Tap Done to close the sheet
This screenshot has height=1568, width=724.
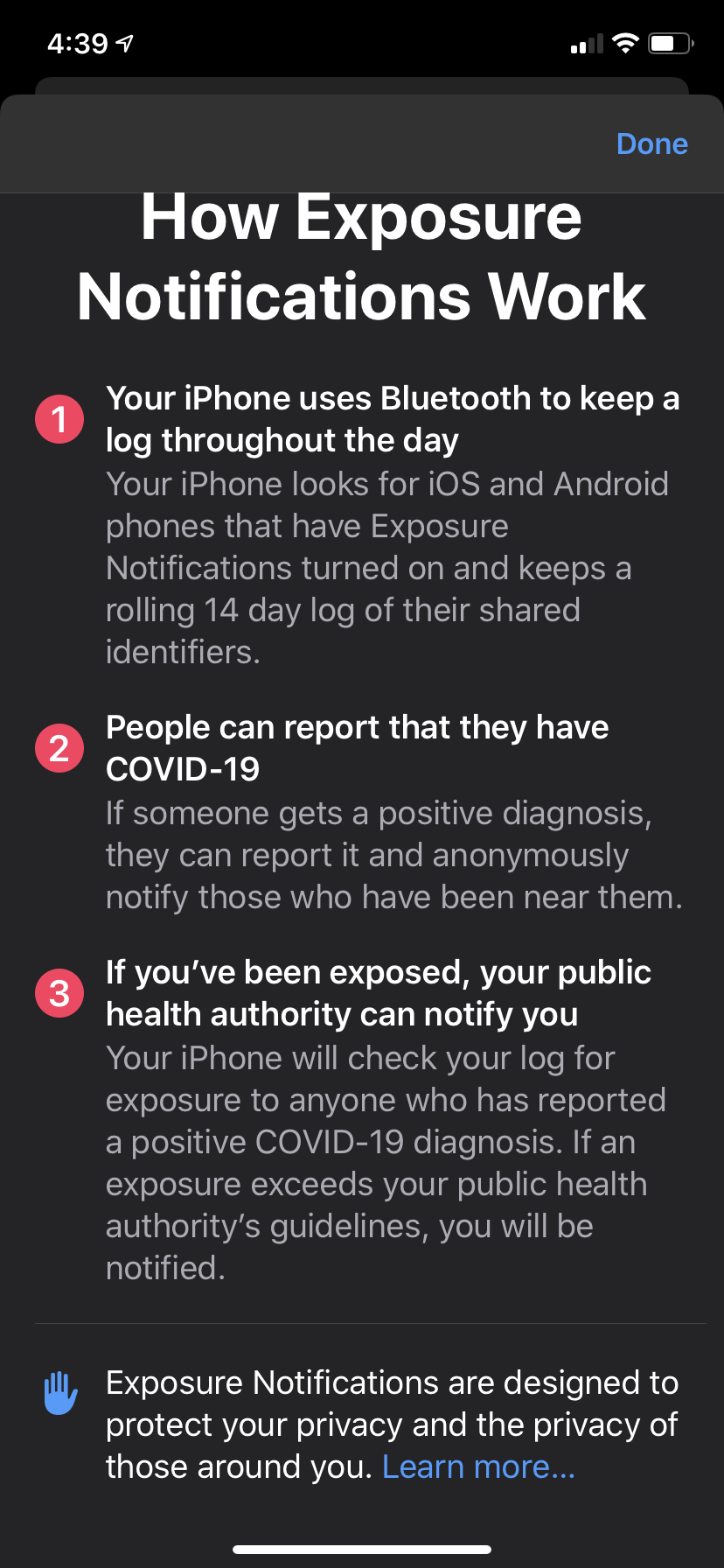(x=651, y=143)
